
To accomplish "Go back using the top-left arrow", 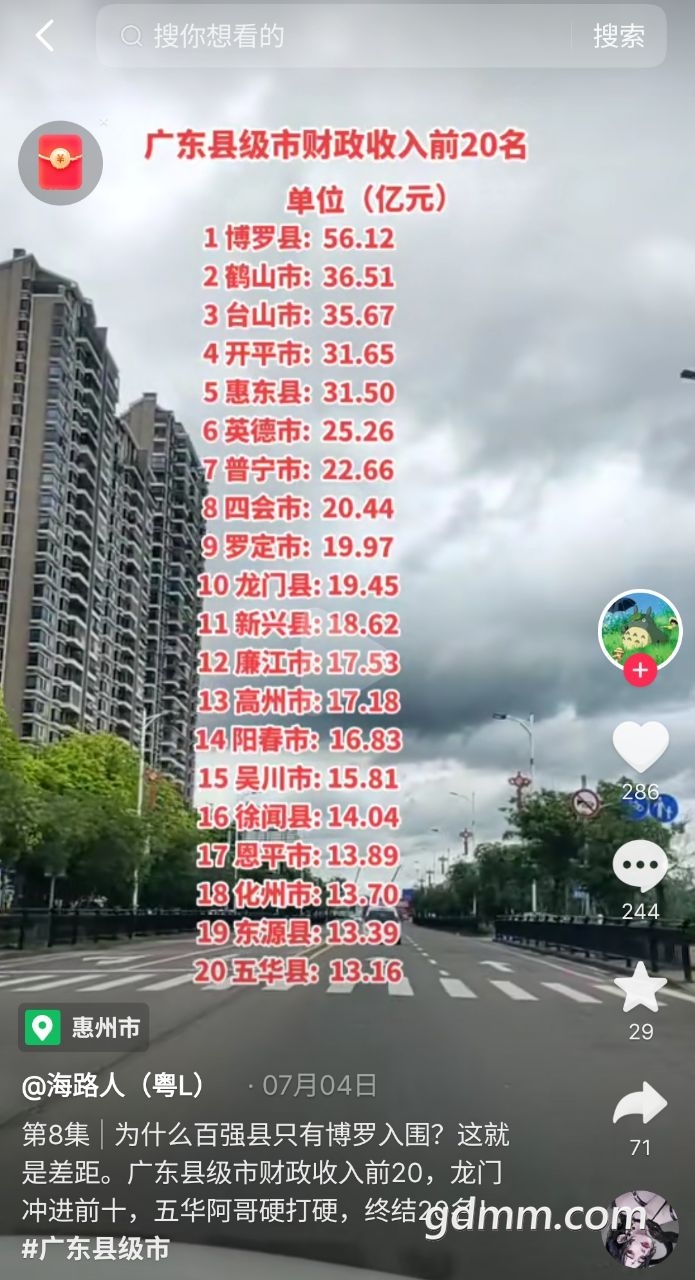I will (44, 37).
